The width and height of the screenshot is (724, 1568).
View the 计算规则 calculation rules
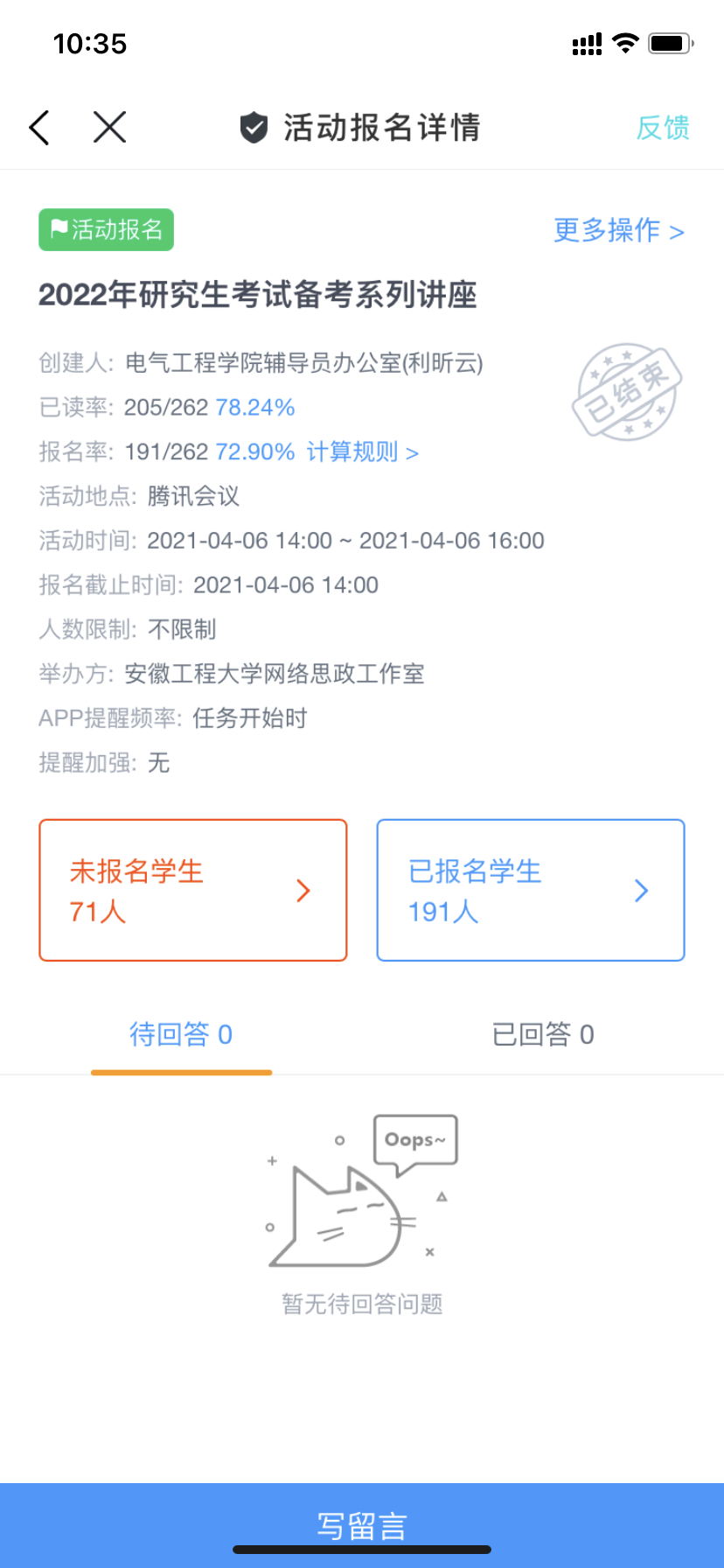362,452
